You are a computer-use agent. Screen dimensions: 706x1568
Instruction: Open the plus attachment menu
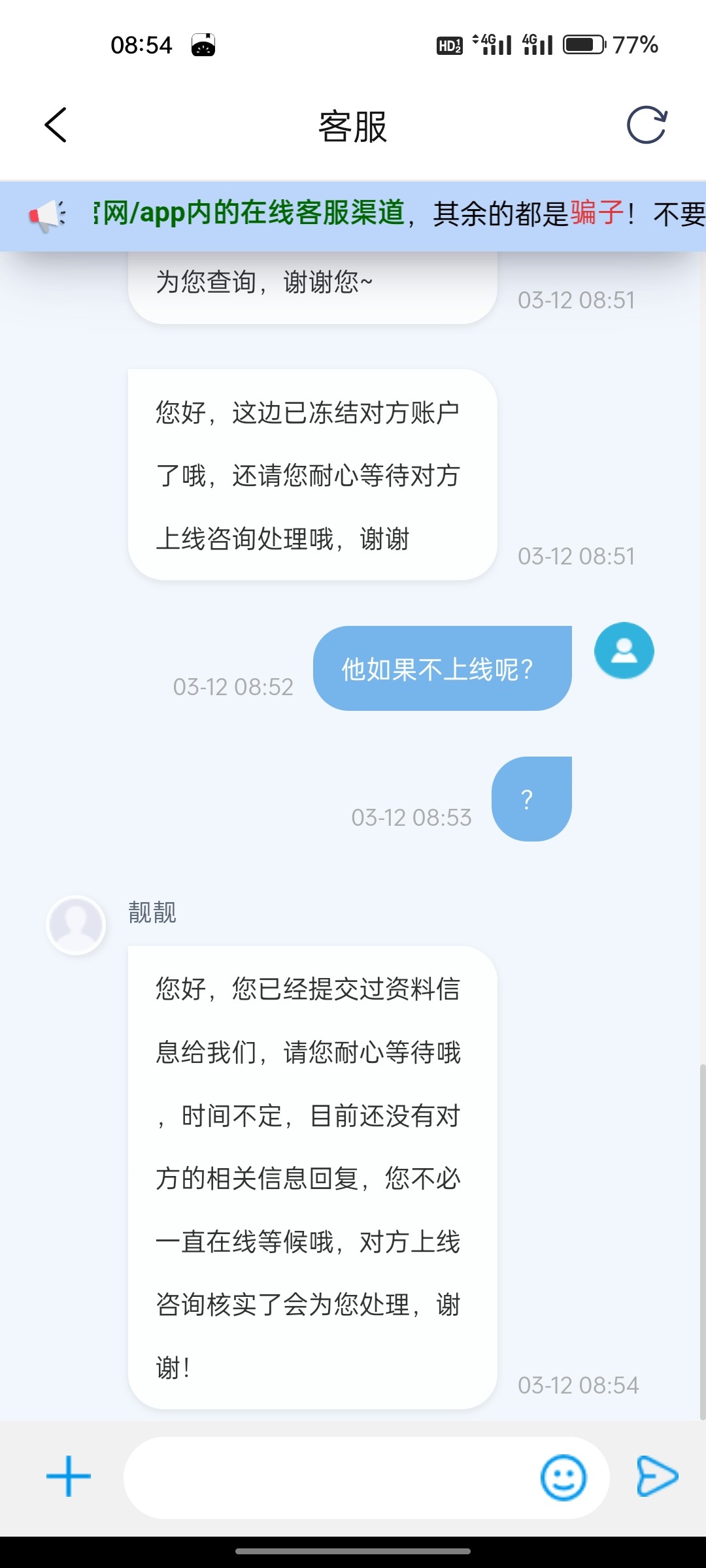click(x=69, y=1476)
